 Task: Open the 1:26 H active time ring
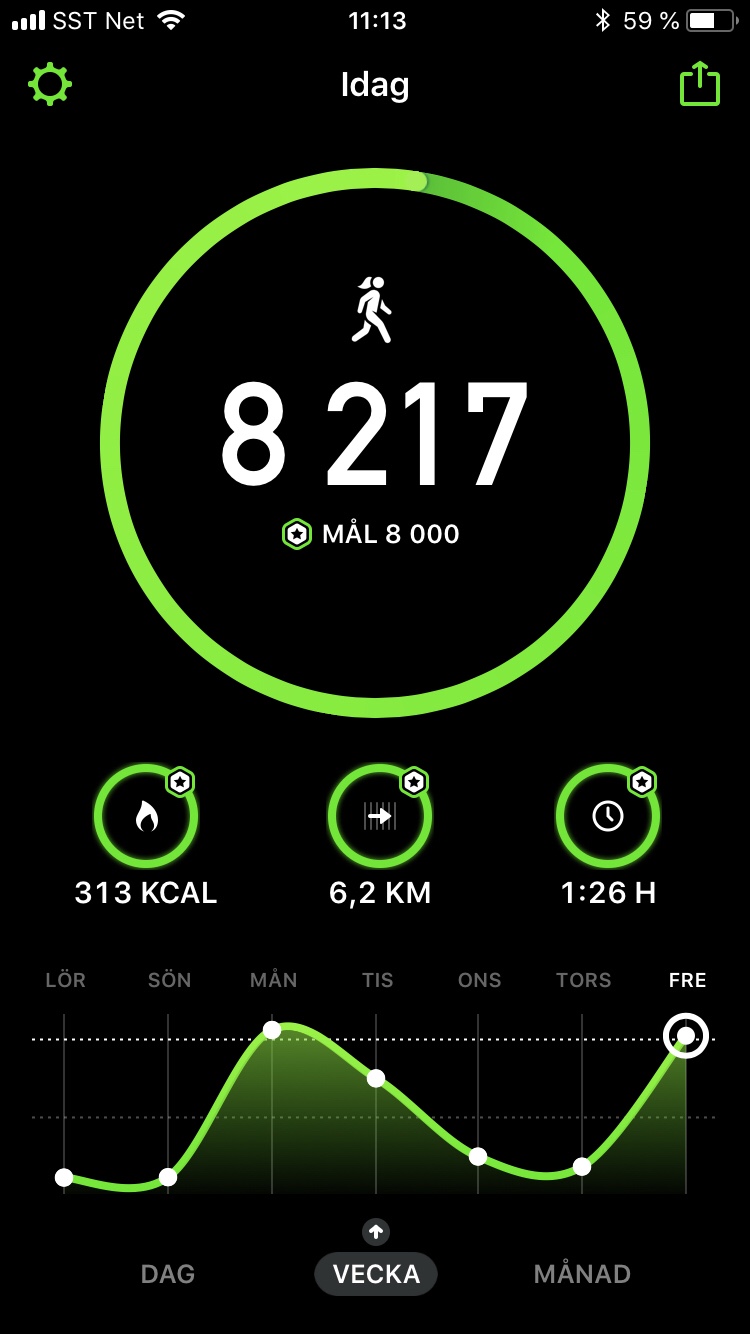pyautogui.click(x=608, y=817)
